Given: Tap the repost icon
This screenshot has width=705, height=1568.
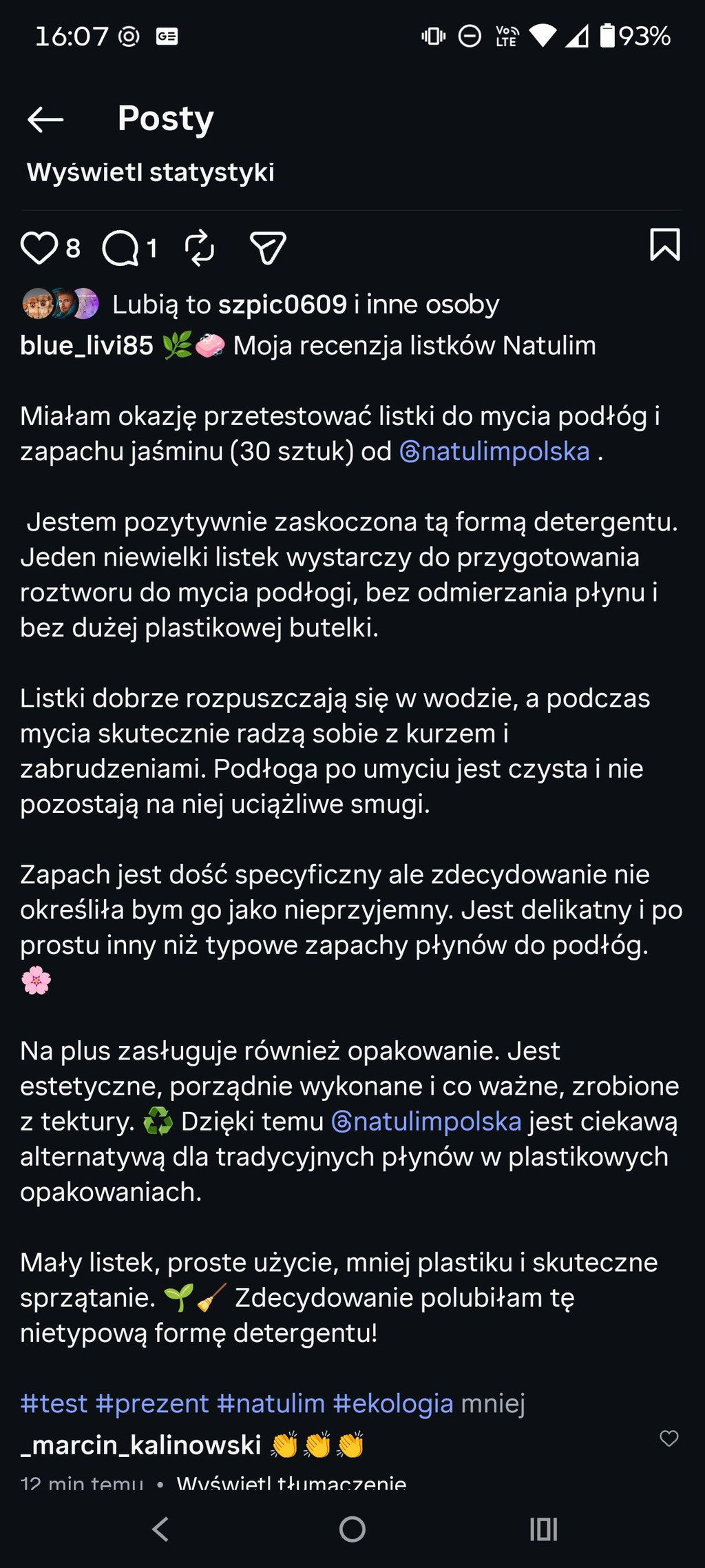Looking at the screenshot, I should (x=200, y=248).
